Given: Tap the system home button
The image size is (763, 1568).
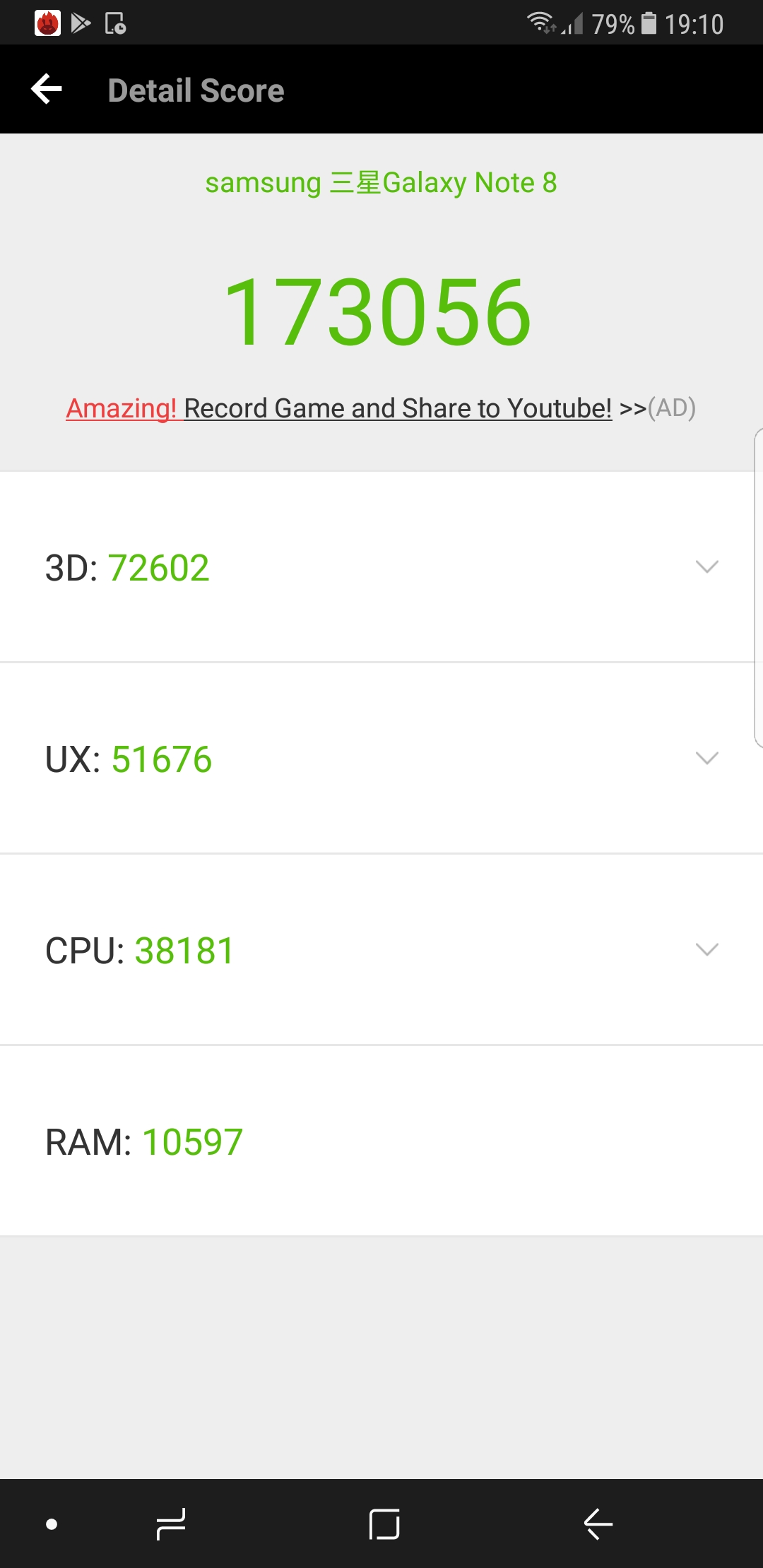Looking at the screenshot, I should (384, 1524).
